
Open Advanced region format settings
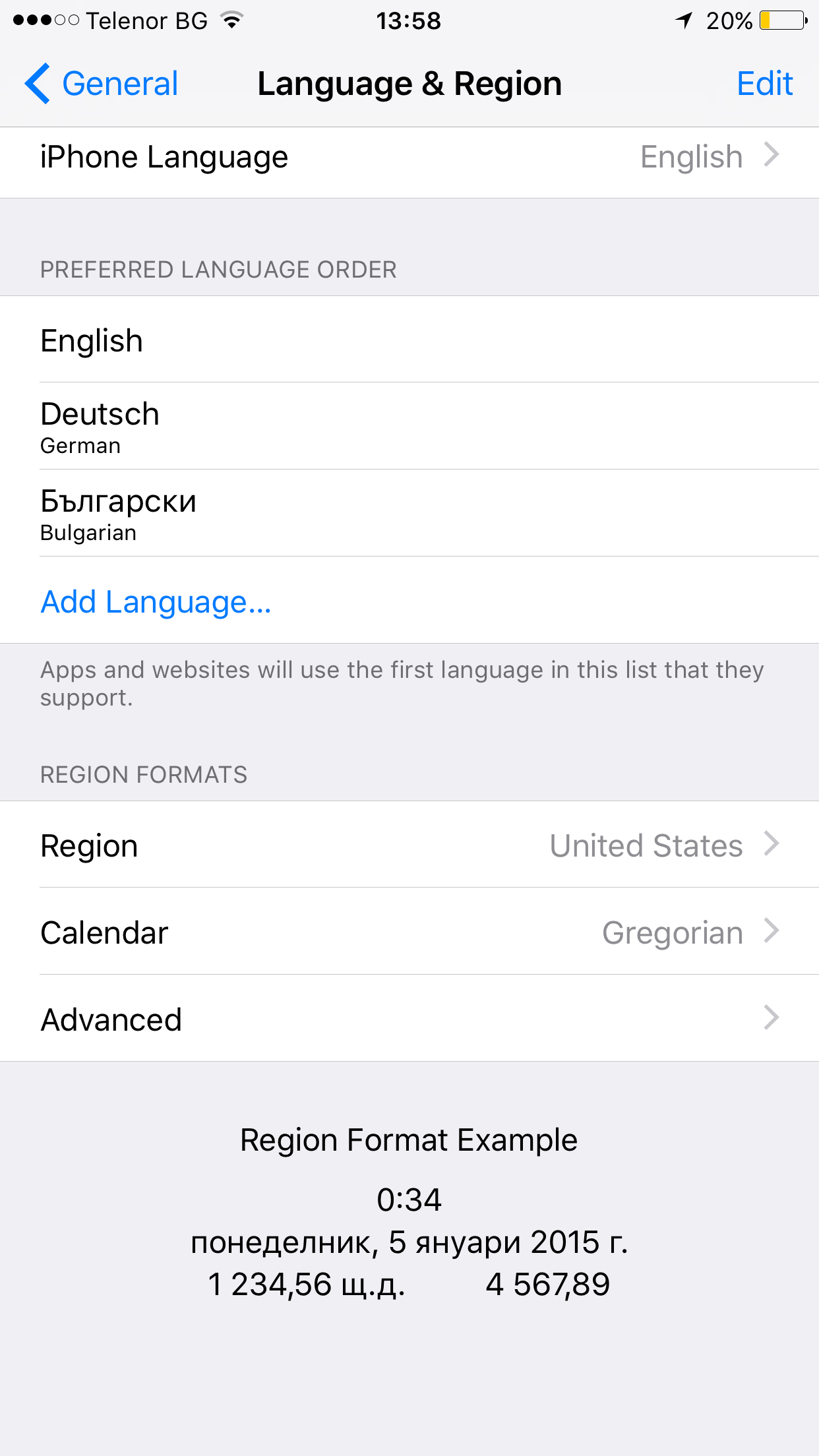point(409,1019)
